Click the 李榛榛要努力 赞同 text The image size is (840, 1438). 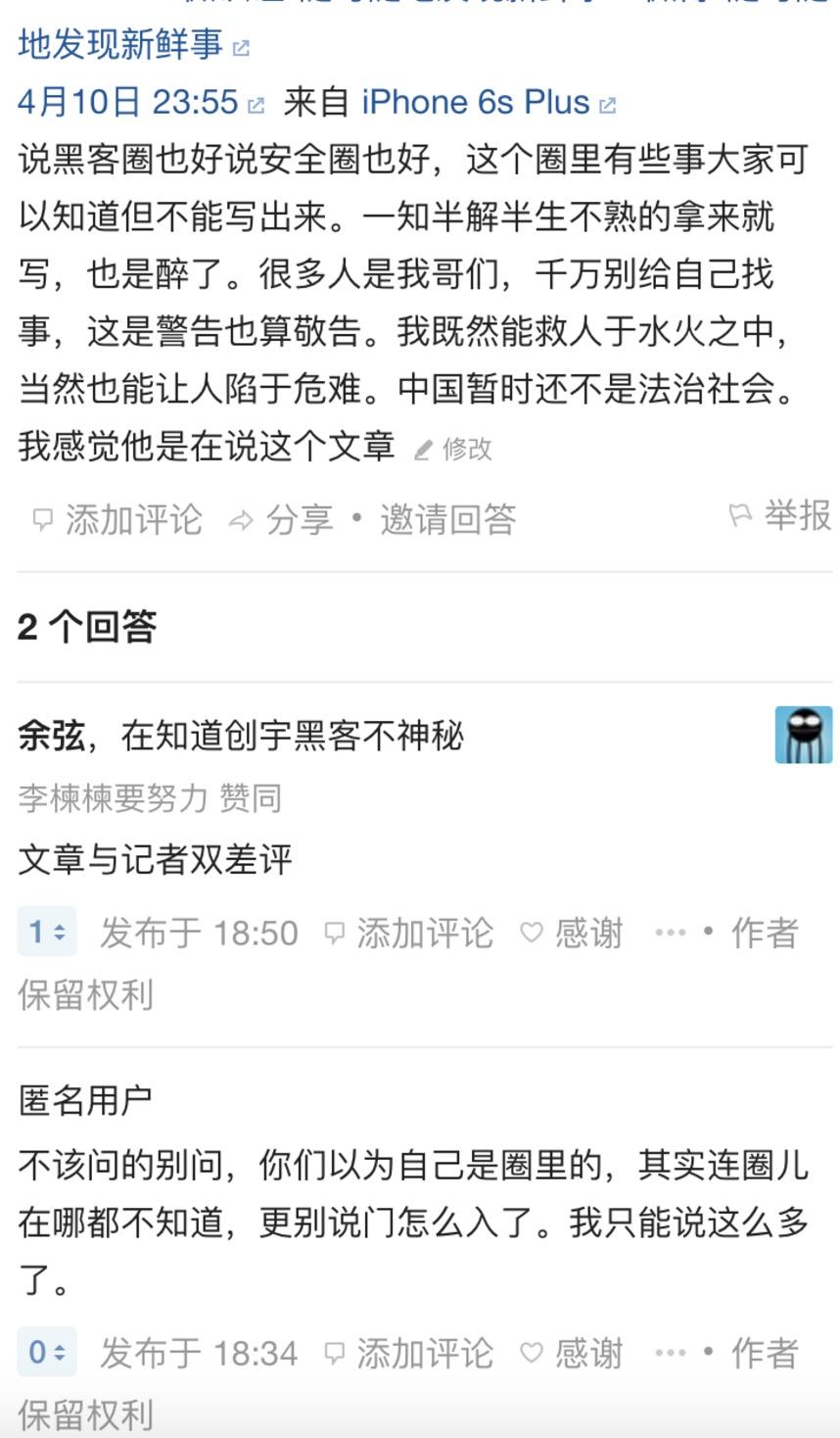coord(147,797)
